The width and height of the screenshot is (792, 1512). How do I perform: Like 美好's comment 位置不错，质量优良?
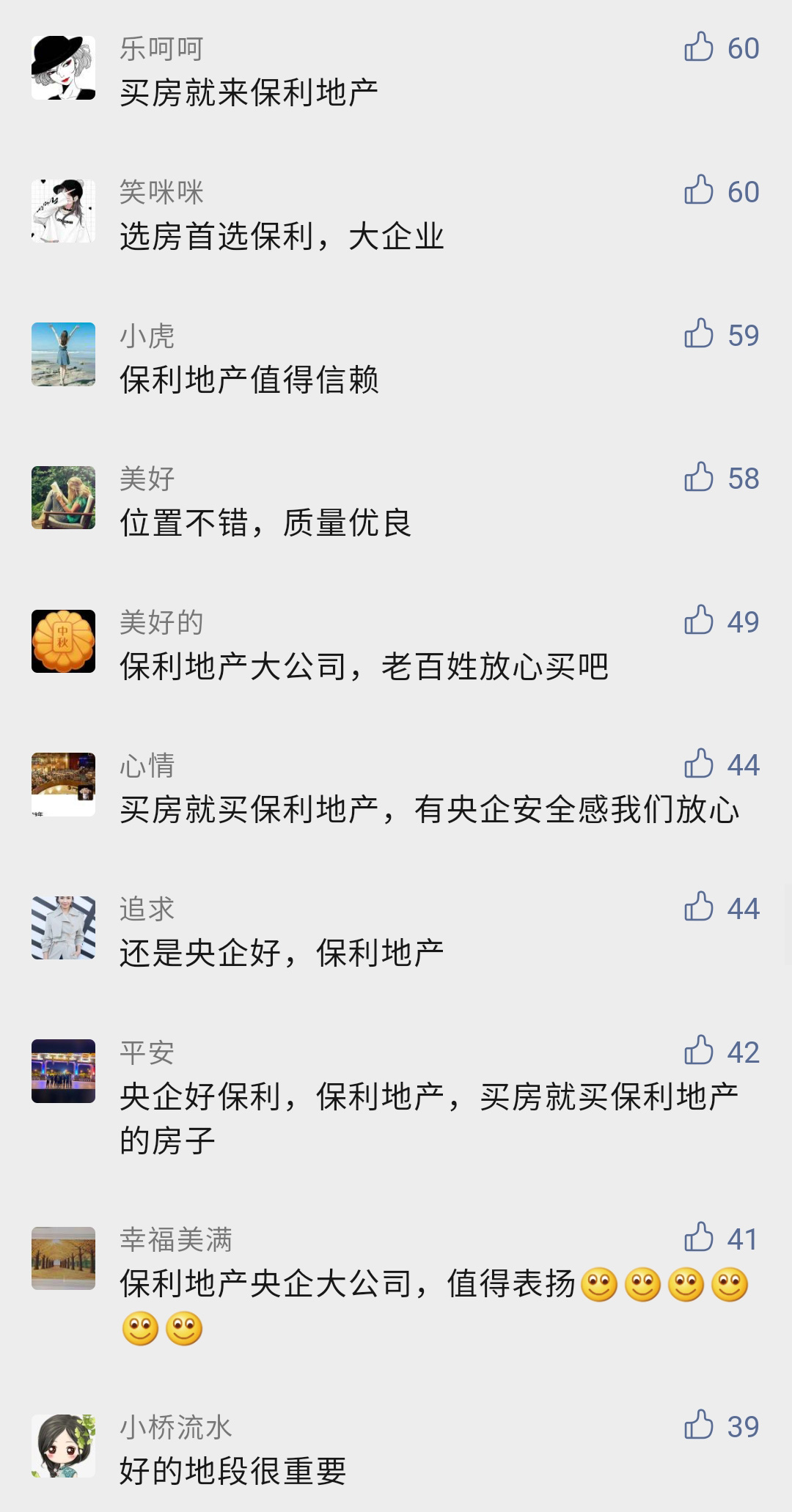(x=699, y=477)
